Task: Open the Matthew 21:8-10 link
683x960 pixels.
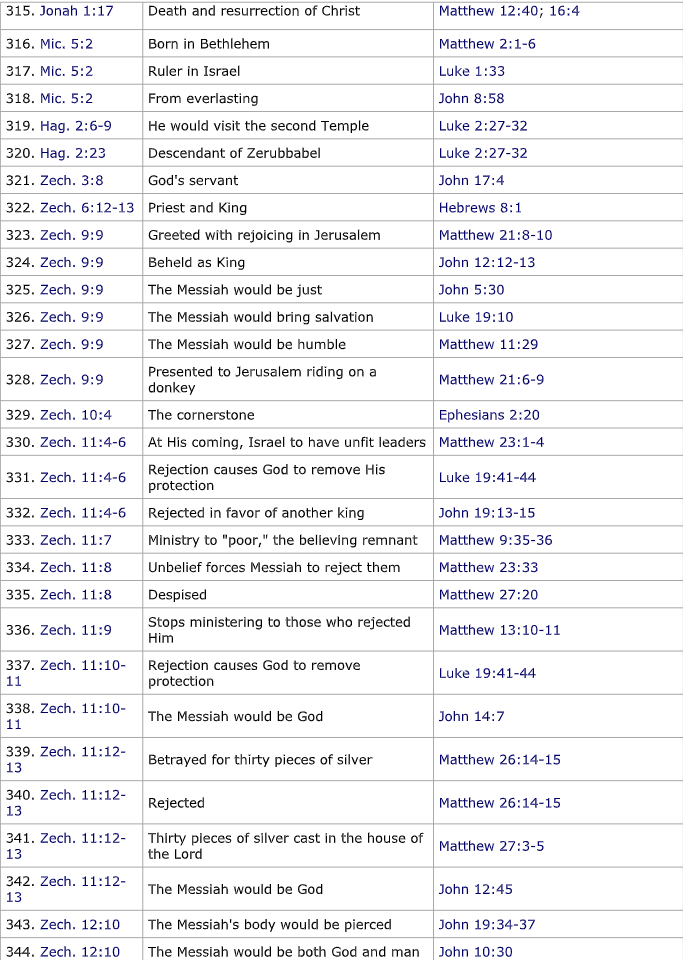Action: coord(496,236)
